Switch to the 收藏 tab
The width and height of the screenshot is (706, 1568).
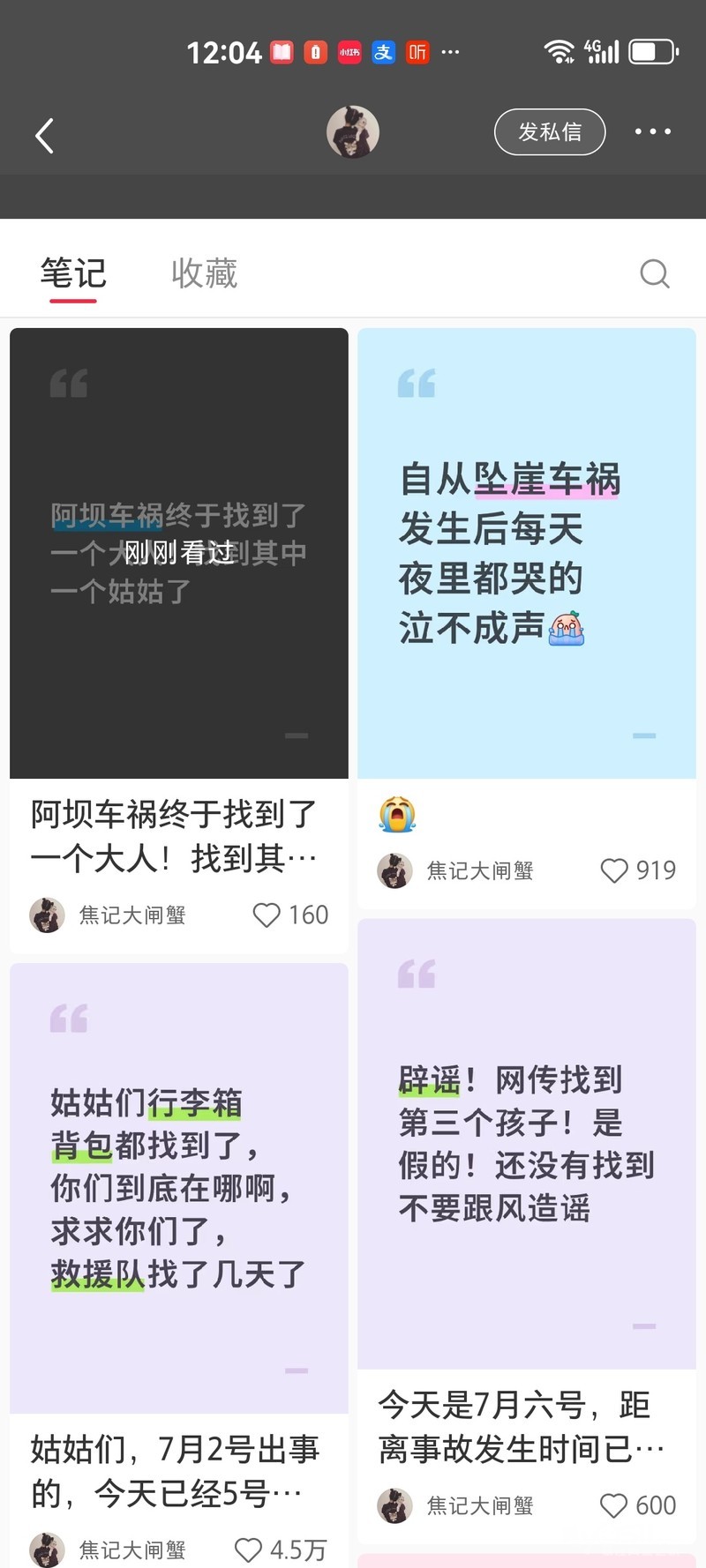pos(204,273)
